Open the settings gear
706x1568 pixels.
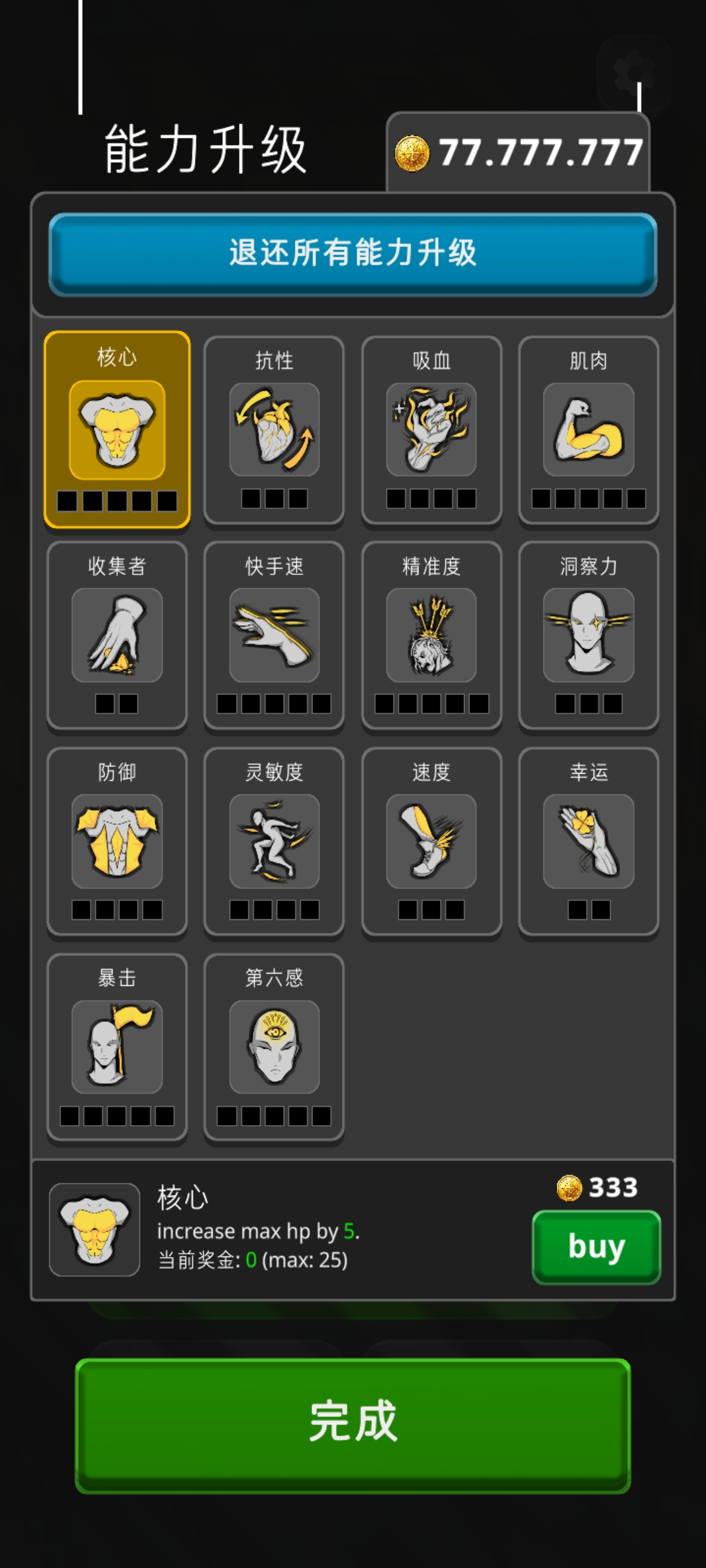[x=634, y=73]
